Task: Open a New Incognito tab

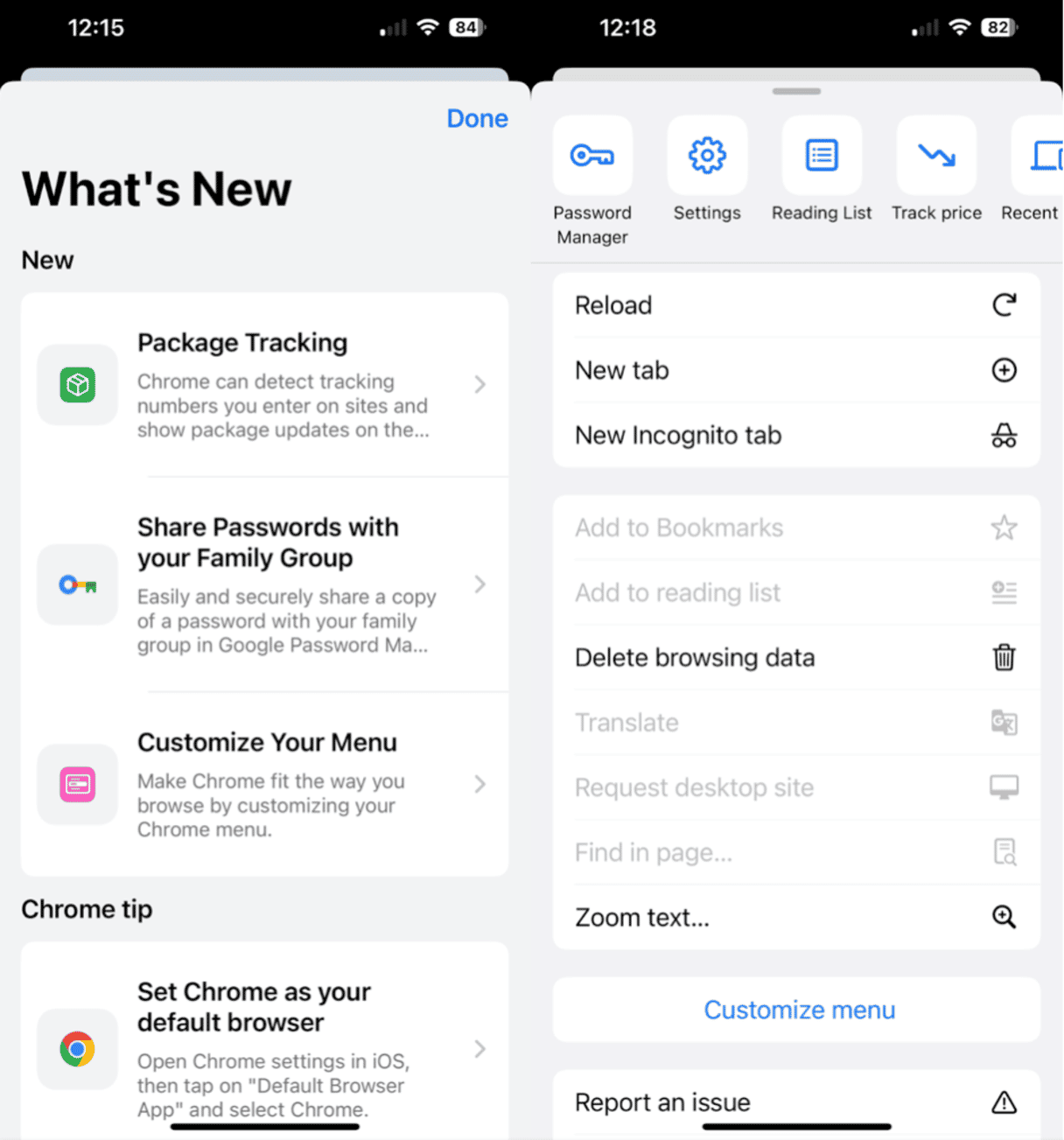Action: coord(795,435)
